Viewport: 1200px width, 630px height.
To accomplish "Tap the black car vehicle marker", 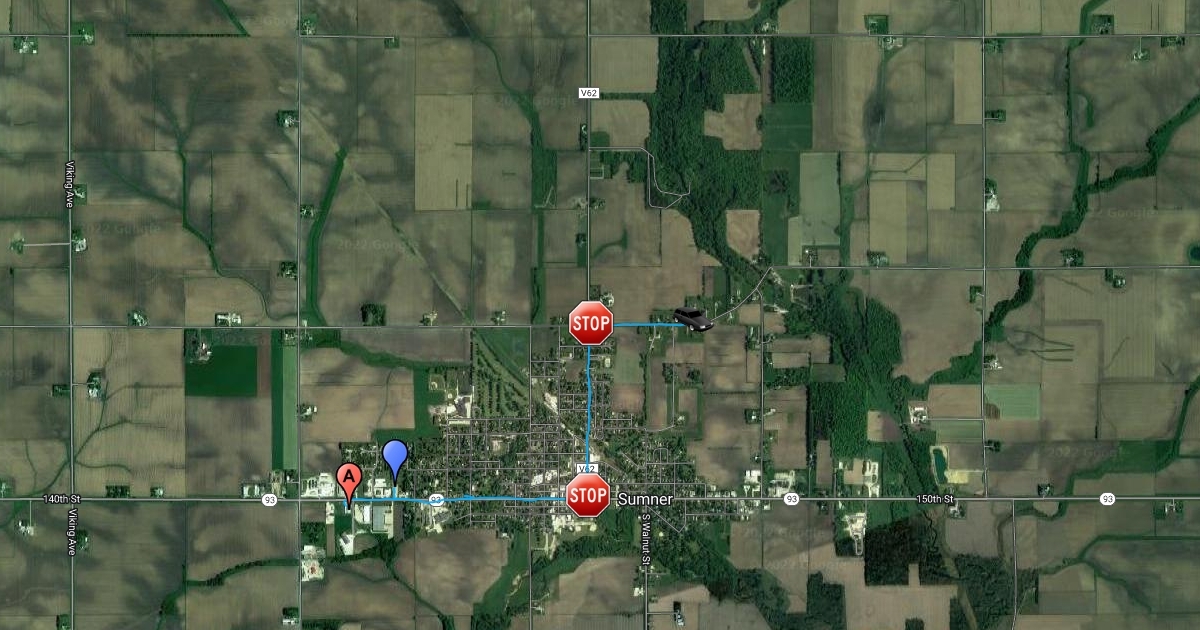I will pos(693,320).
